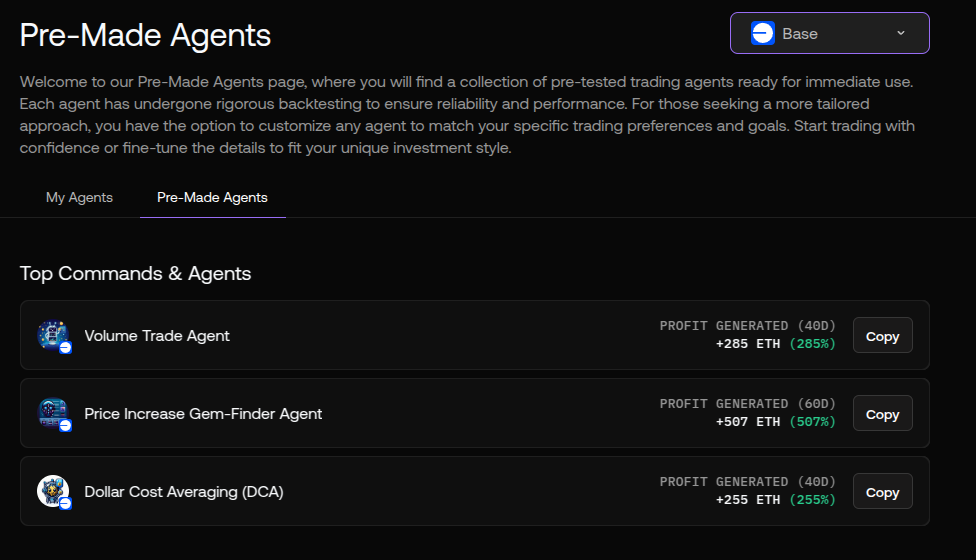Open the Base network dropdown
Screen dimensions: 976x560
click(829, 33)
